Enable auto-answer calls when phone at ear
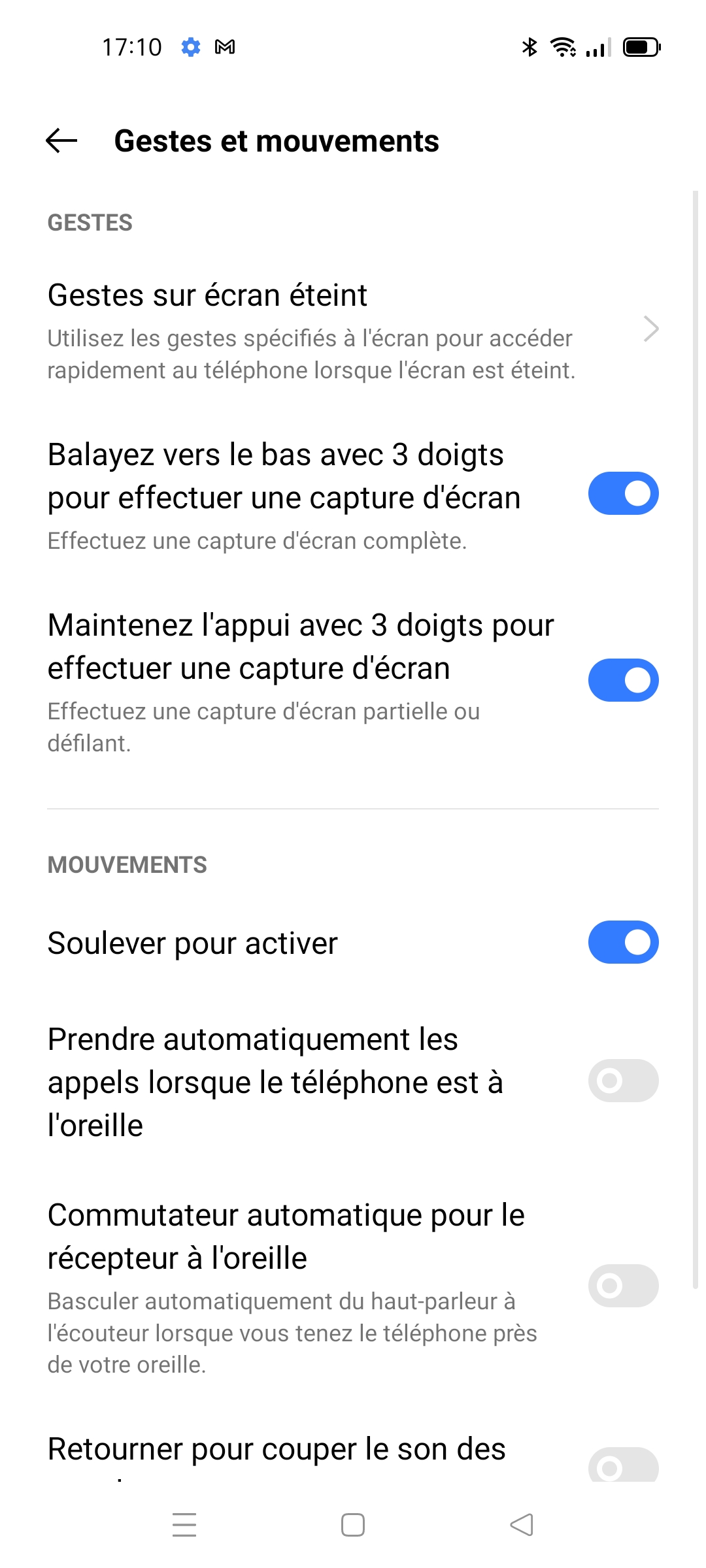Image resolution: width=706 pixels, height=1568 pixels. [x=623, y=1081]
